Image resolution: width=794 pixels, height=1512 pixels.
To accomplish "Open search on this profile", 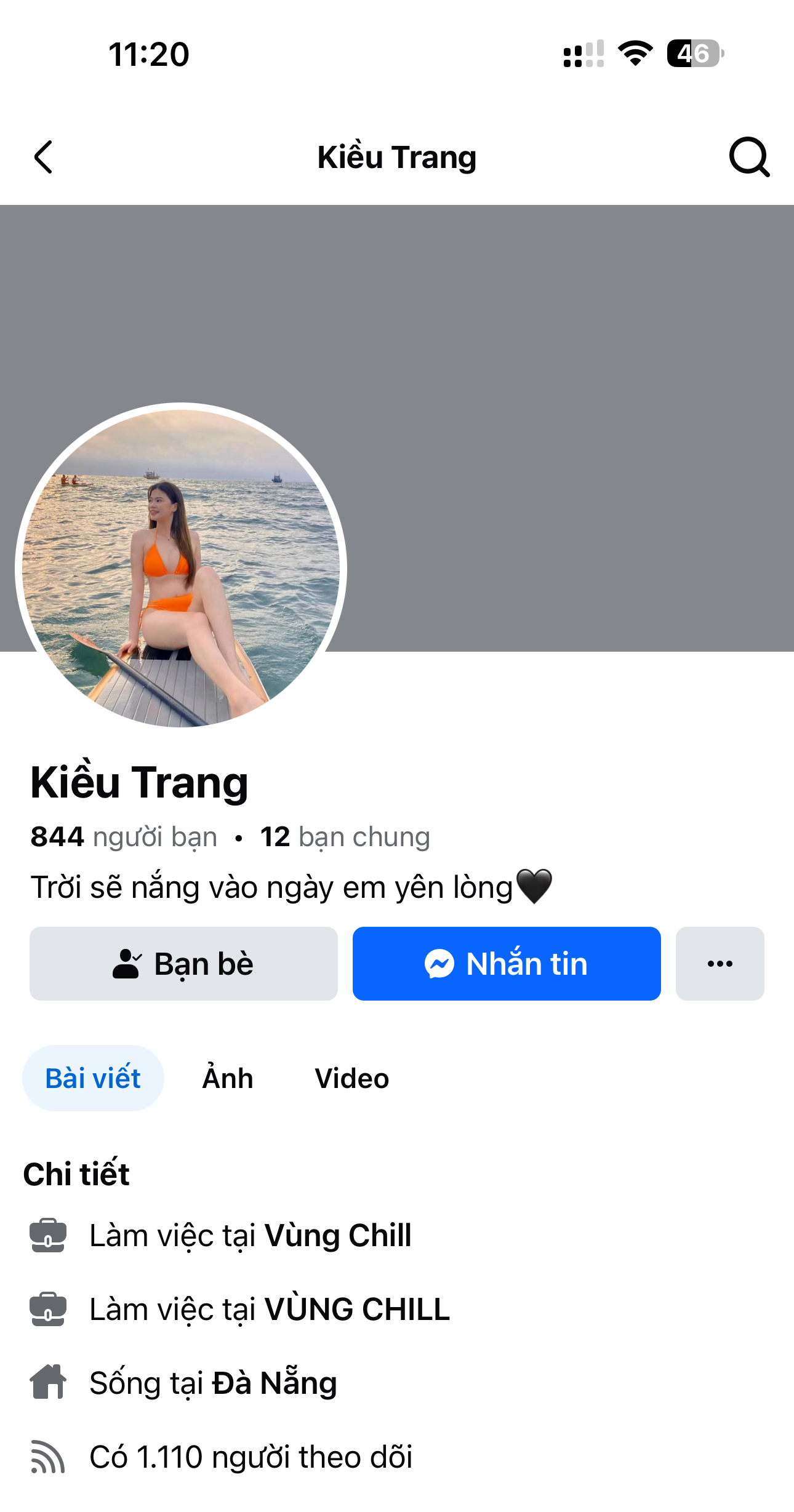I will 748,158.
